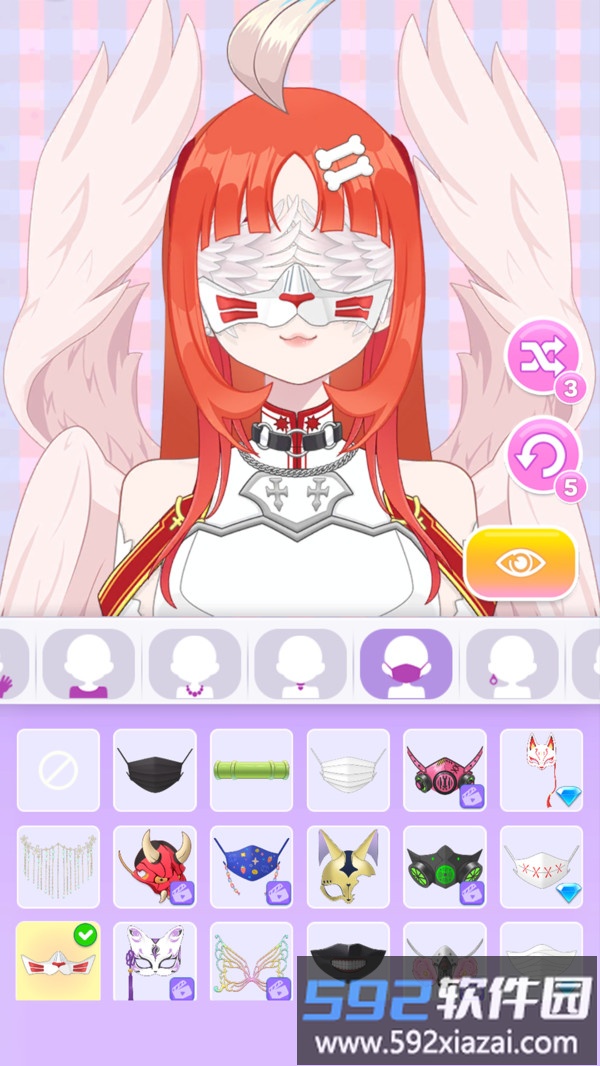Select the black face mask
This screenshot has width=600, height=1066.
[x=154, y=770]
